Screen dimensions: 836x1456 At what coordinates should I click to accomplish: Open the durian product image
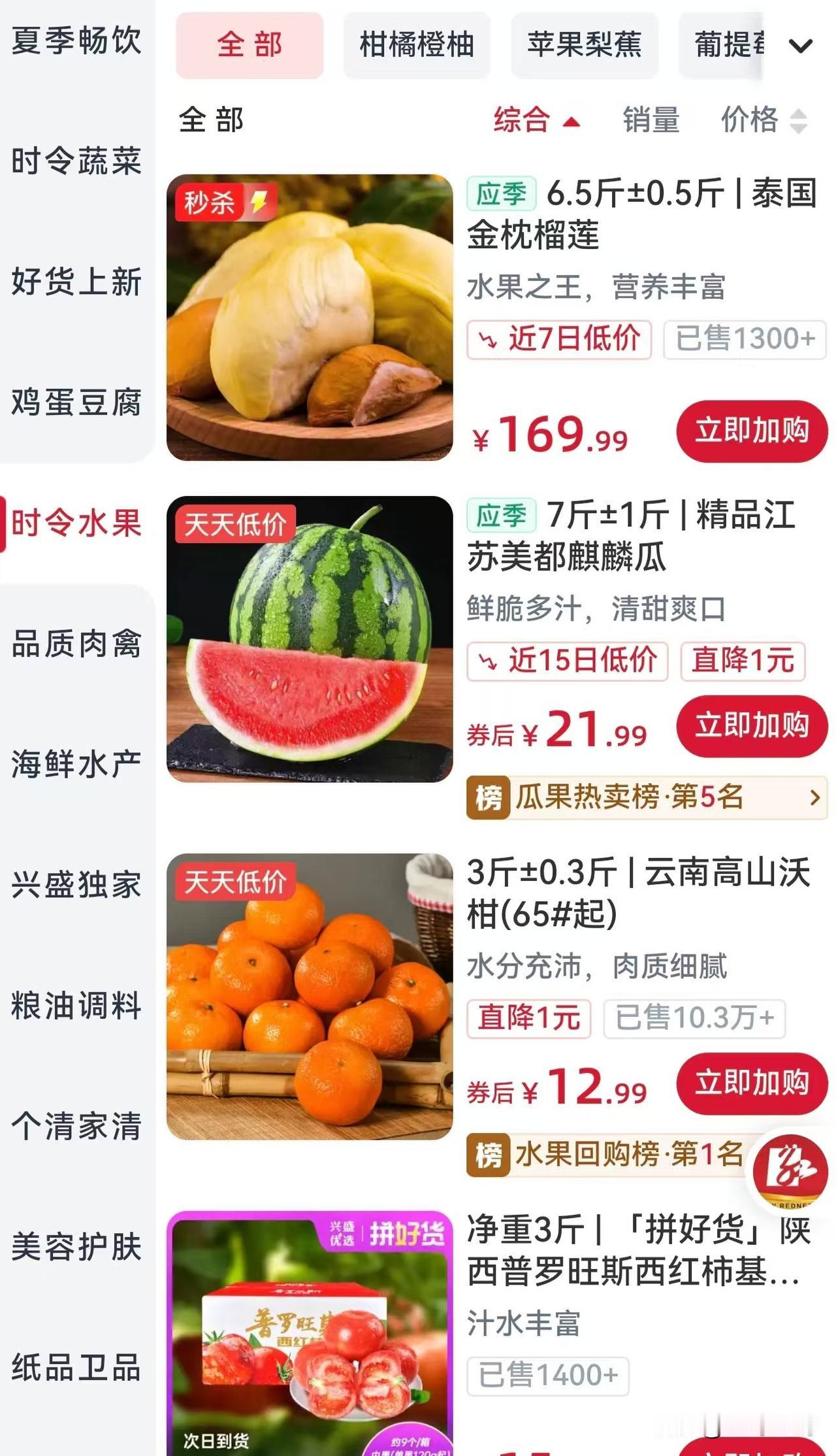pyautogui.click(x=310, y=318)
